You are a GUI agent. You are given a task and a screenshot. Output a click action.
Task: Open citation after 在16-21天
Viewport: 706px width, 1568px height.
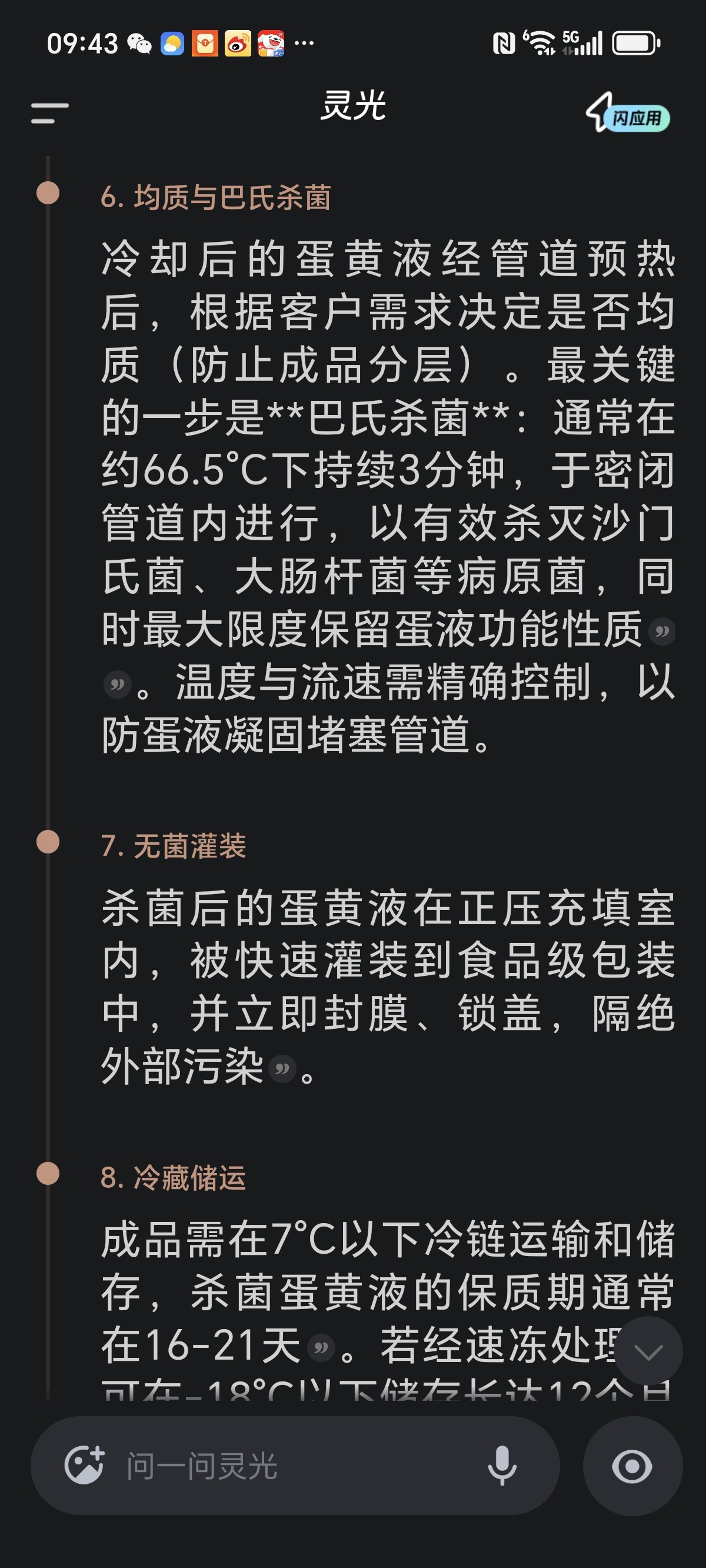pyautogui.click(x=321, y=1348)
